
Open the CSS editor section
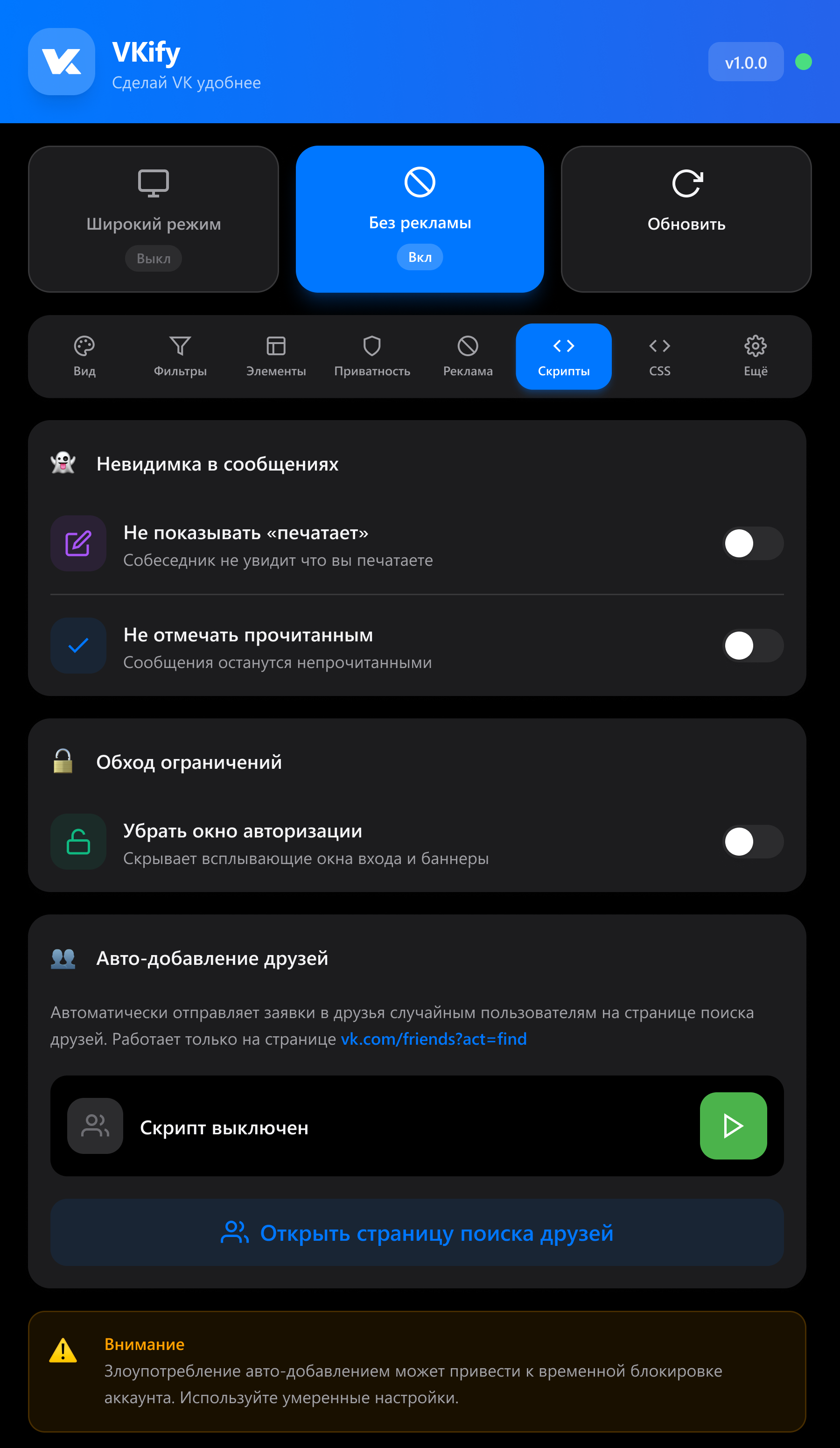click(x=659, y=355)
